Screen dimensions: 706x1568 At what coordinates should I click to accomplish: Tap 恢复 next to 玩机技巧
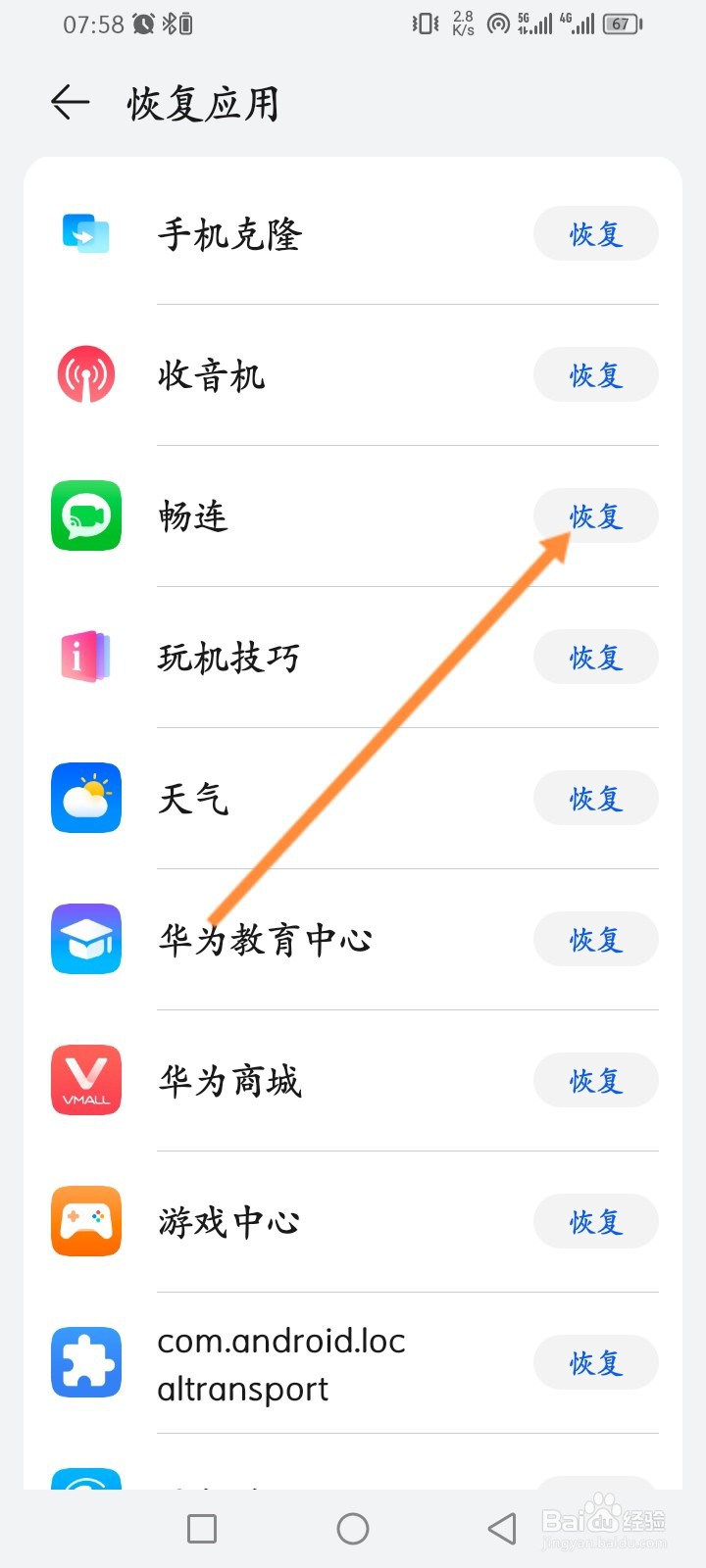[x=595, y=657]
